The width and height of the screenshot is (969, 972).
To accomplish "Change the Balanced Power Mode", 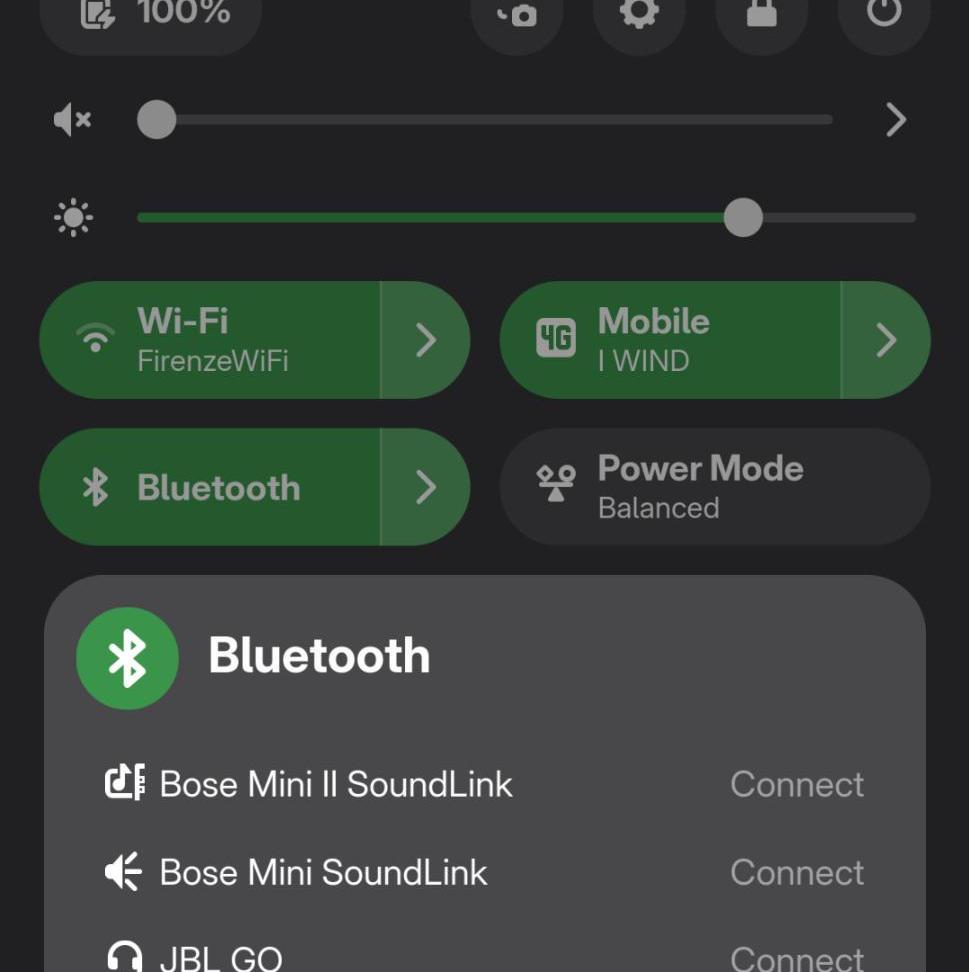I will point(714,488).
